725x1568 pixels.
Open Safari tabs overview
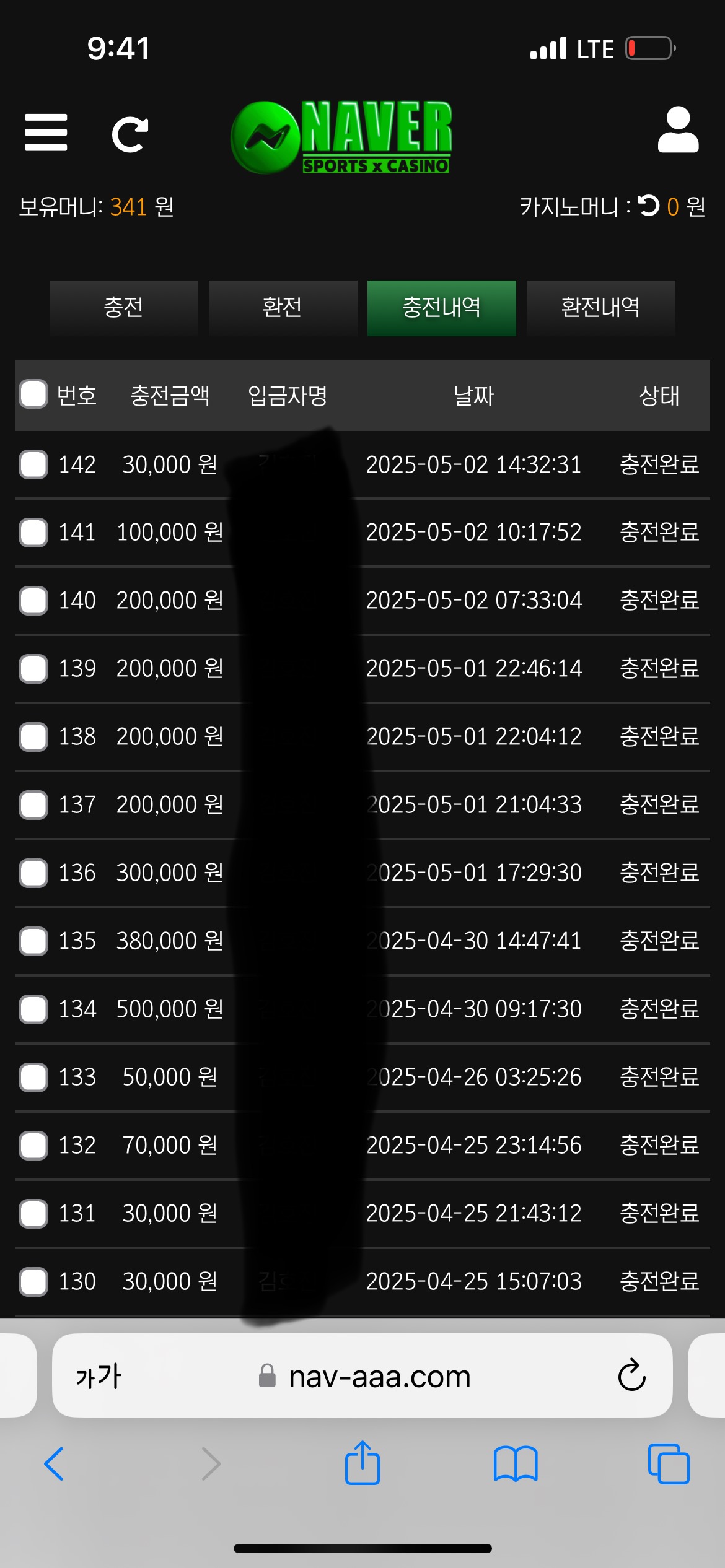[668, 1463]
